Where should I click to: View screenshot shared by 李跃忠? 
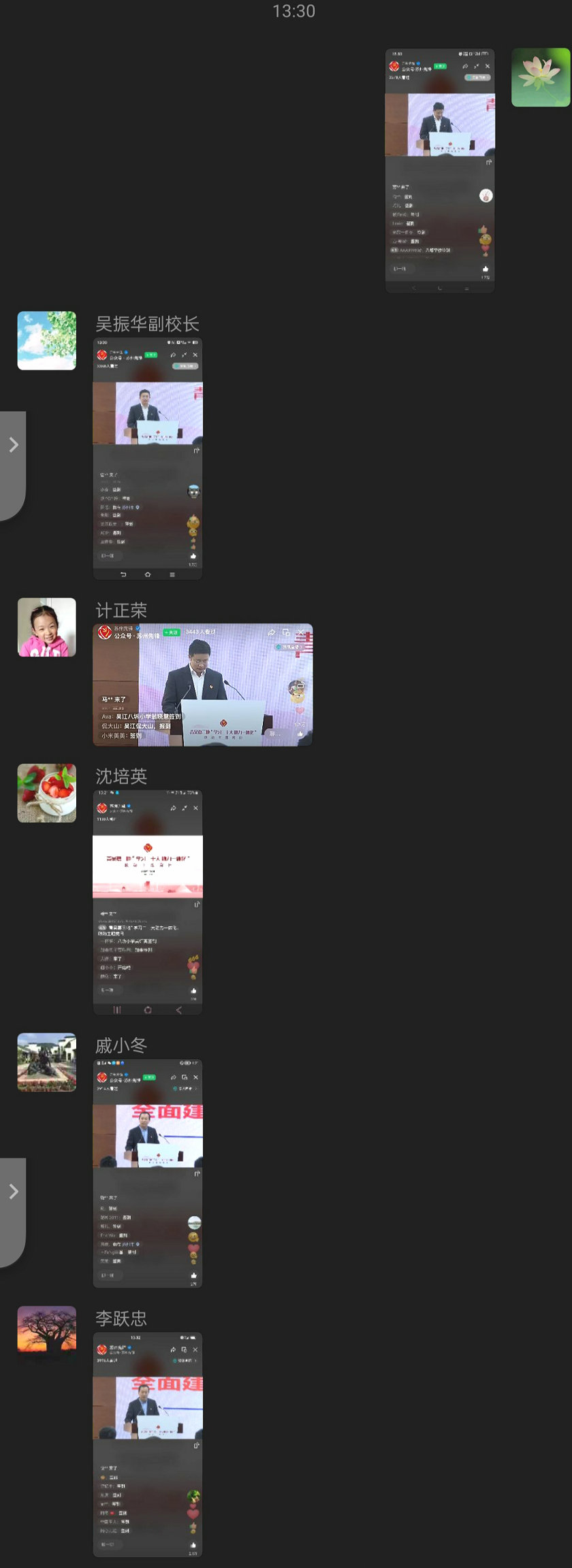tap(147, 1444)
